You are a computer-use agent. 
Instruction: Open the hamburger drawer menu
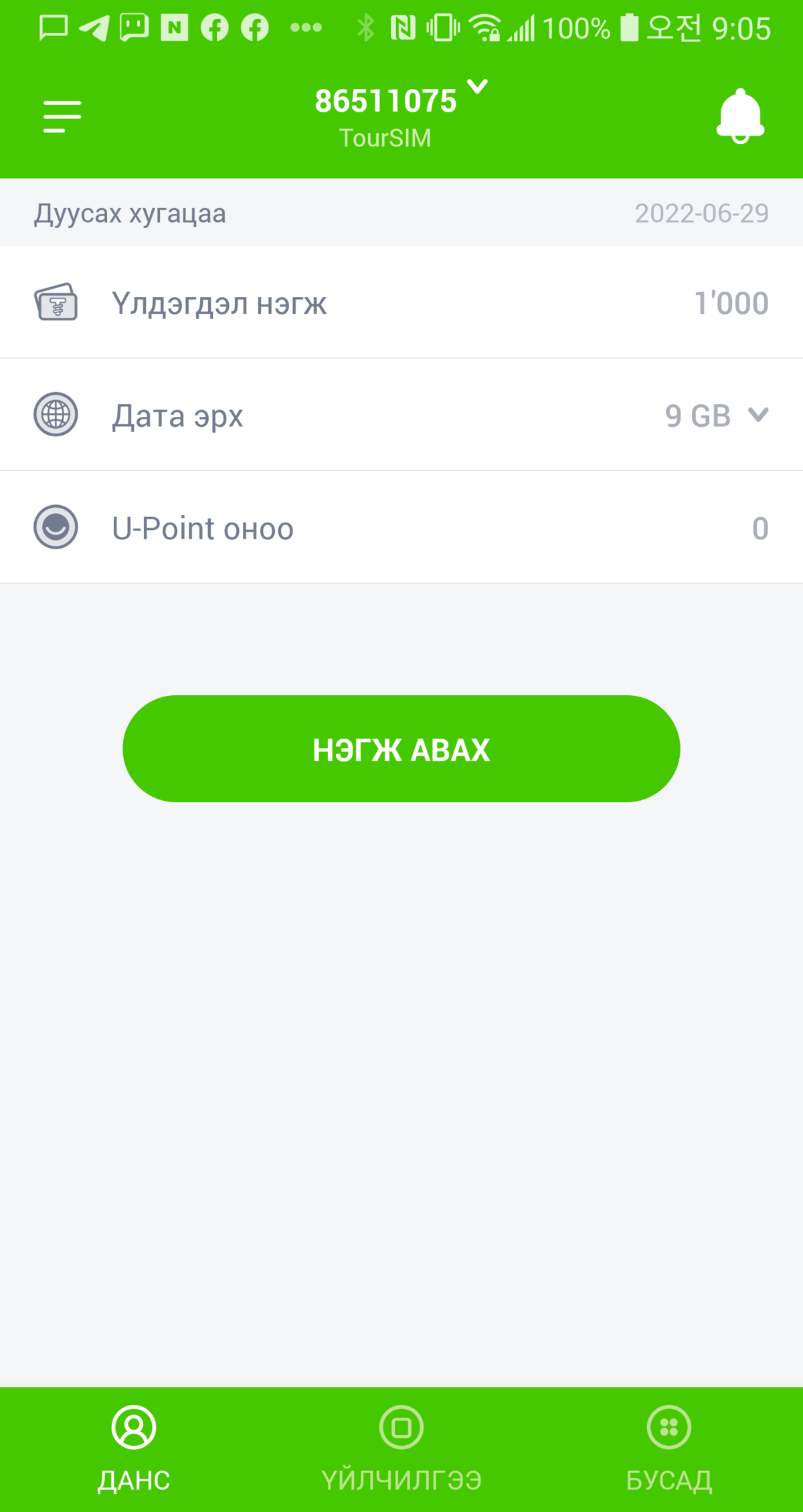coord(62,116)
